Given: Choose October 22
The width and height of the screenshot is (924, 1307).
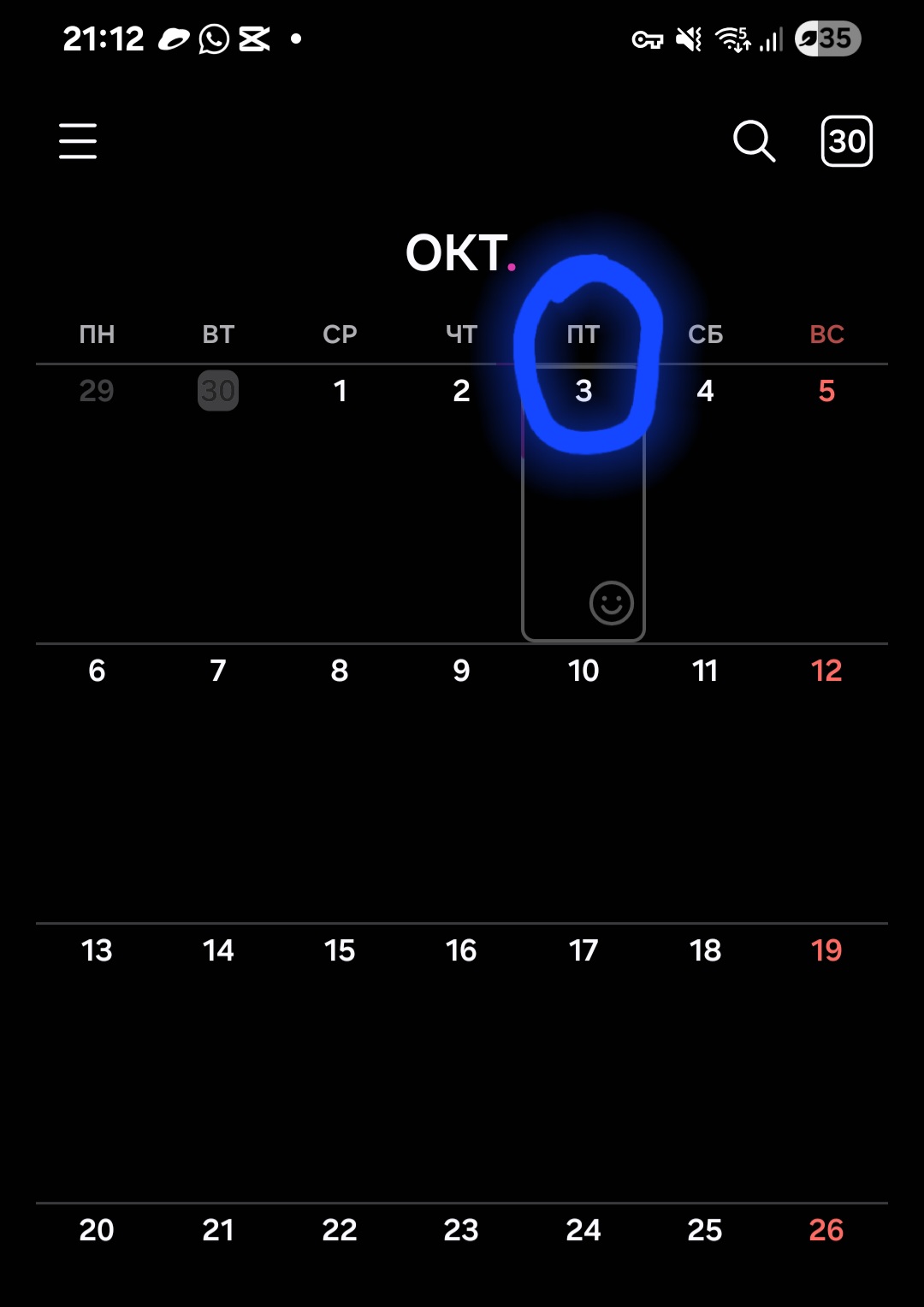Looking at the screenshot, I should 340,1230.
